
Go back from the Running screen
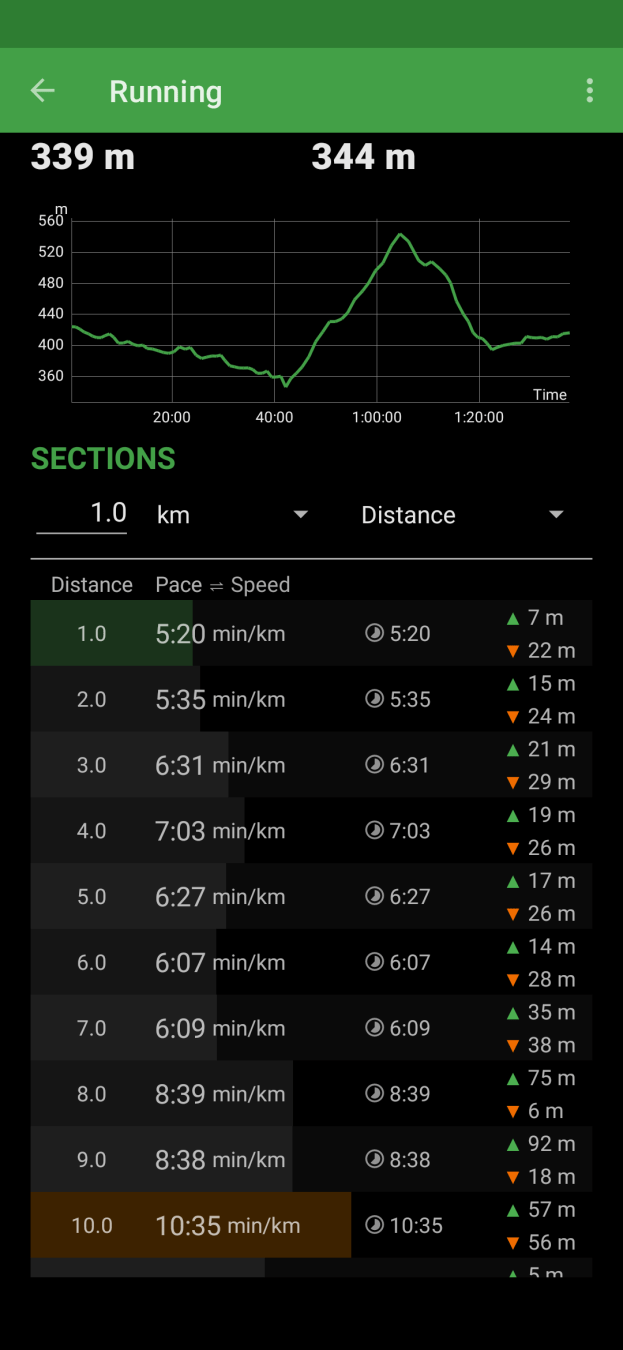point(42,91)
